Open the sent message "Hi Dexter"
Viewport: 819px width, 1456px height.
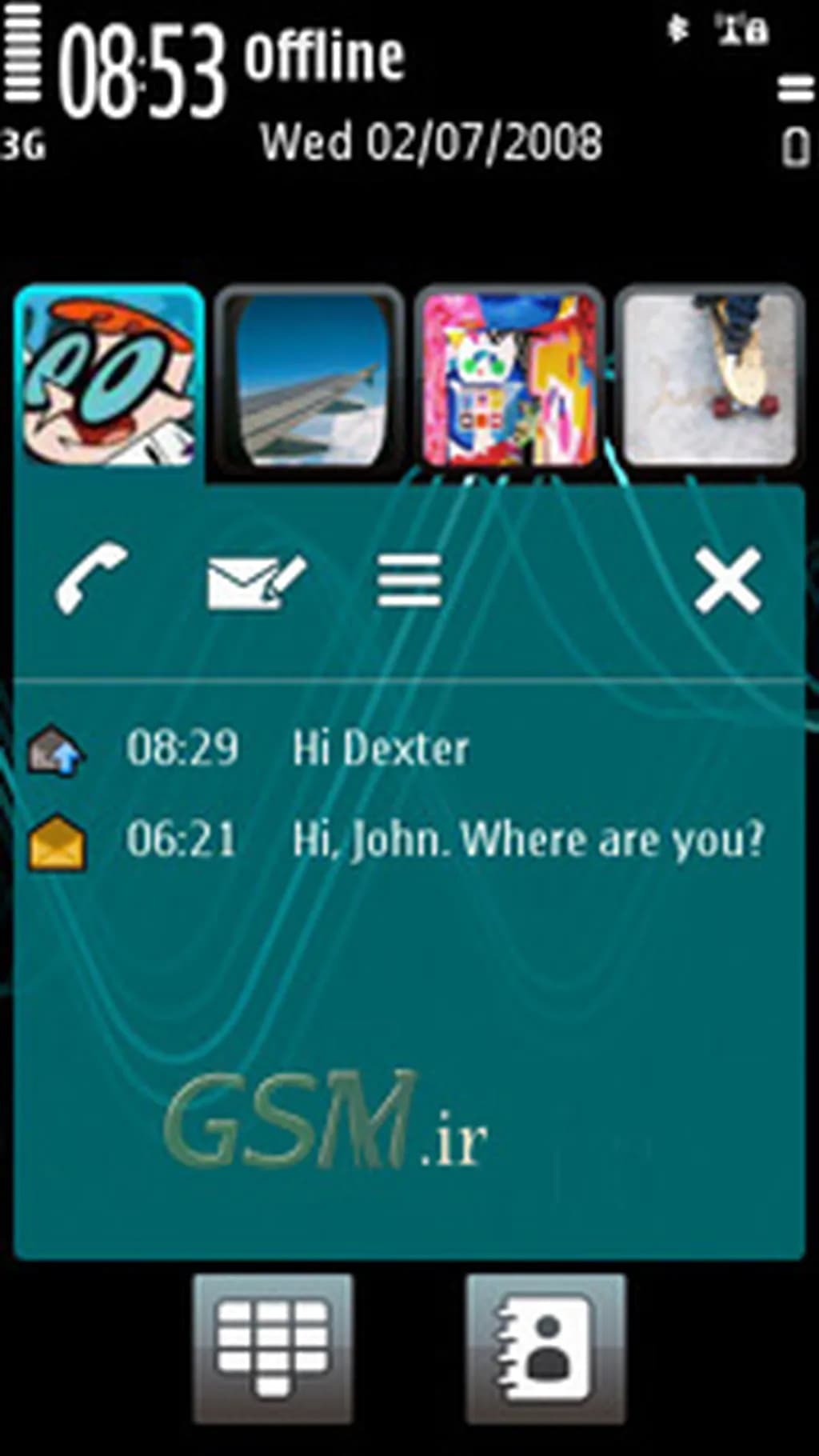pos(379,750)
